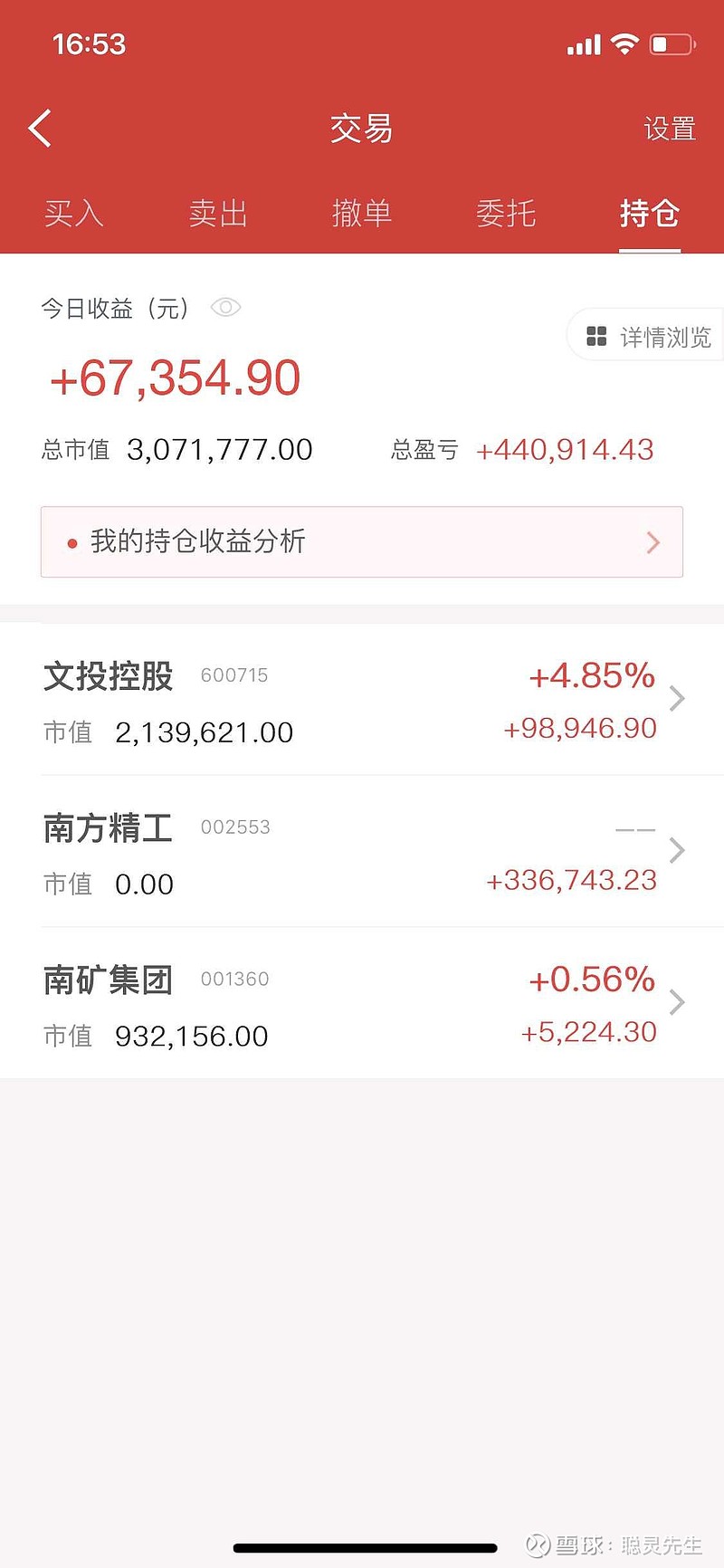Switch to the 买入 tab
724x1568 pixels.
(74, 214)
